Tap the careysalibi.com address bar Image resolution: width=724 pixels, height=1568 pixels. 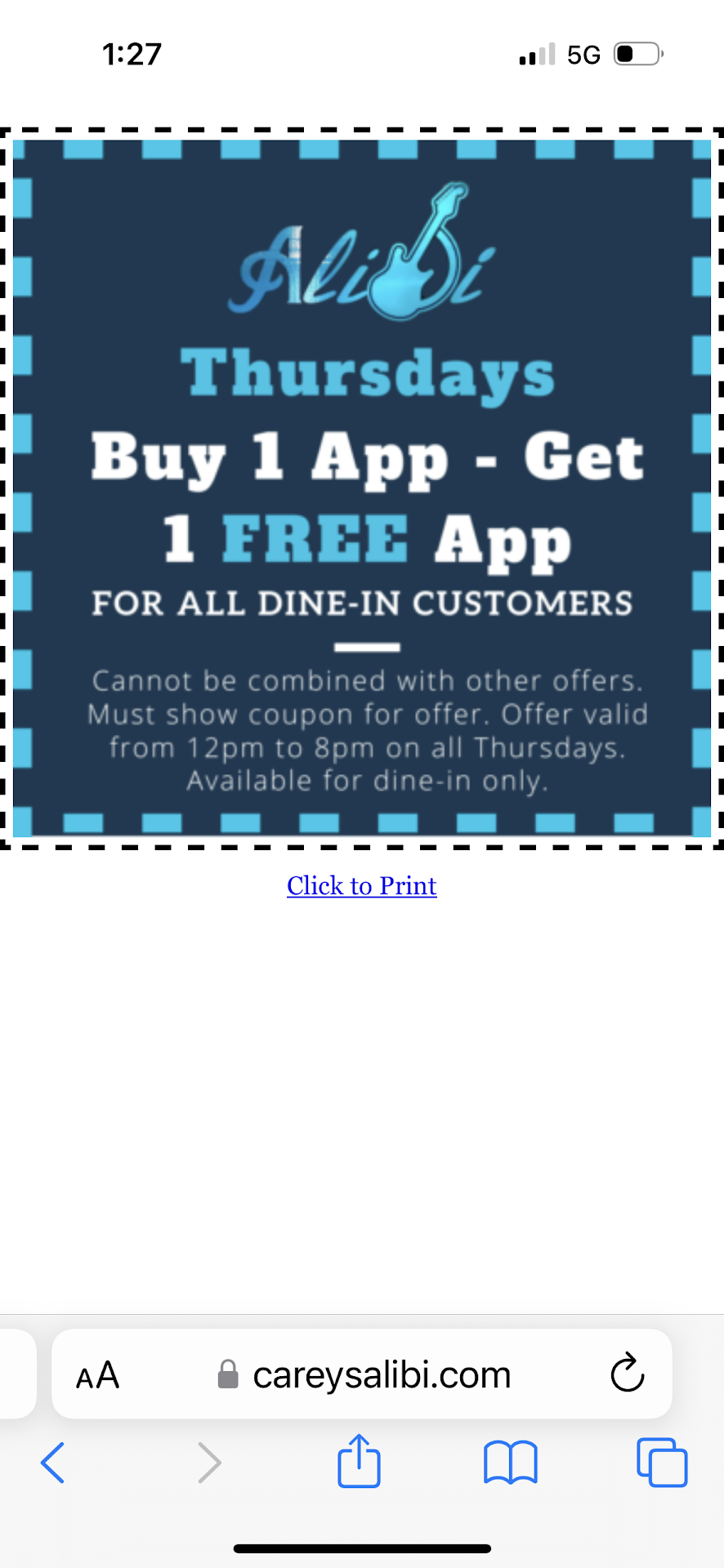click(381, 1375)
